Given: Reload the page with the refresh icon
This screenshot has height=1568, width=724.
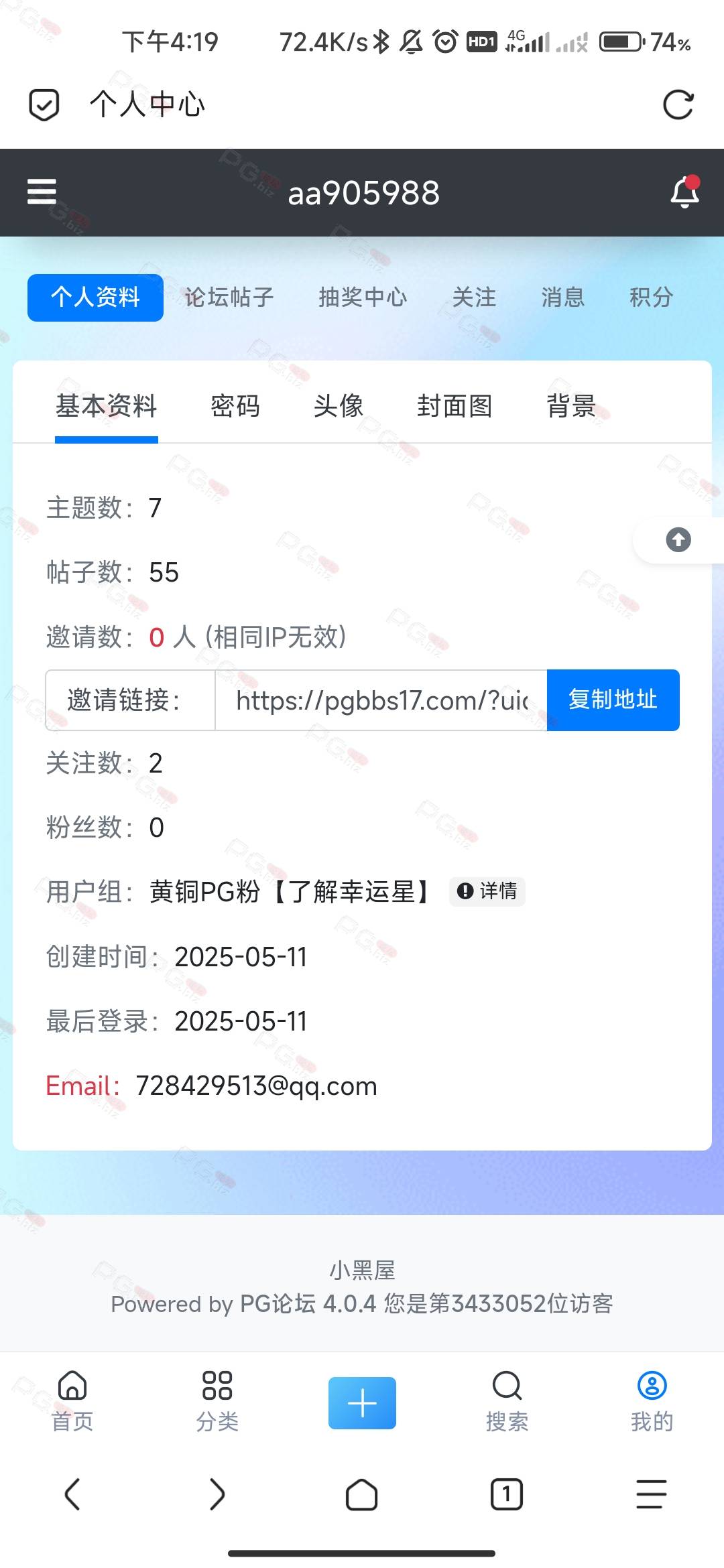Looking at the screenshot, I should [678, 105].
